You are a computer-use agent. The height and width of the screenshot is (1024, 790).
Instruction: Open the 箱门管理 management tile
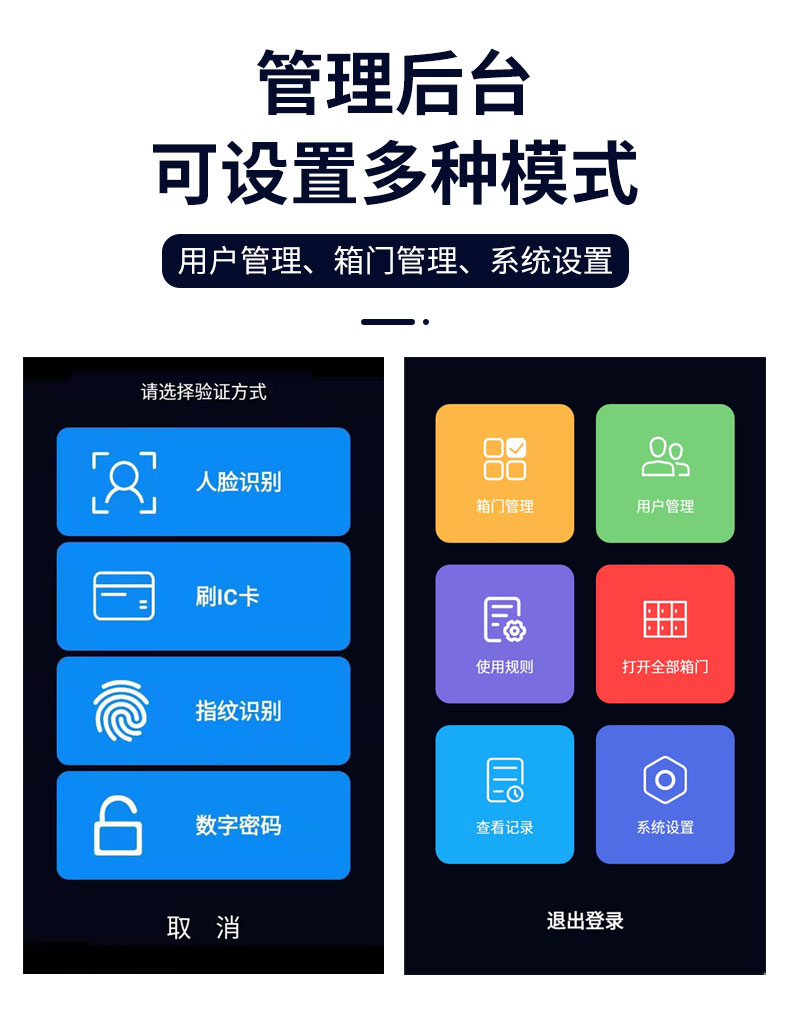pyautogui.click(x=505, y=474)
